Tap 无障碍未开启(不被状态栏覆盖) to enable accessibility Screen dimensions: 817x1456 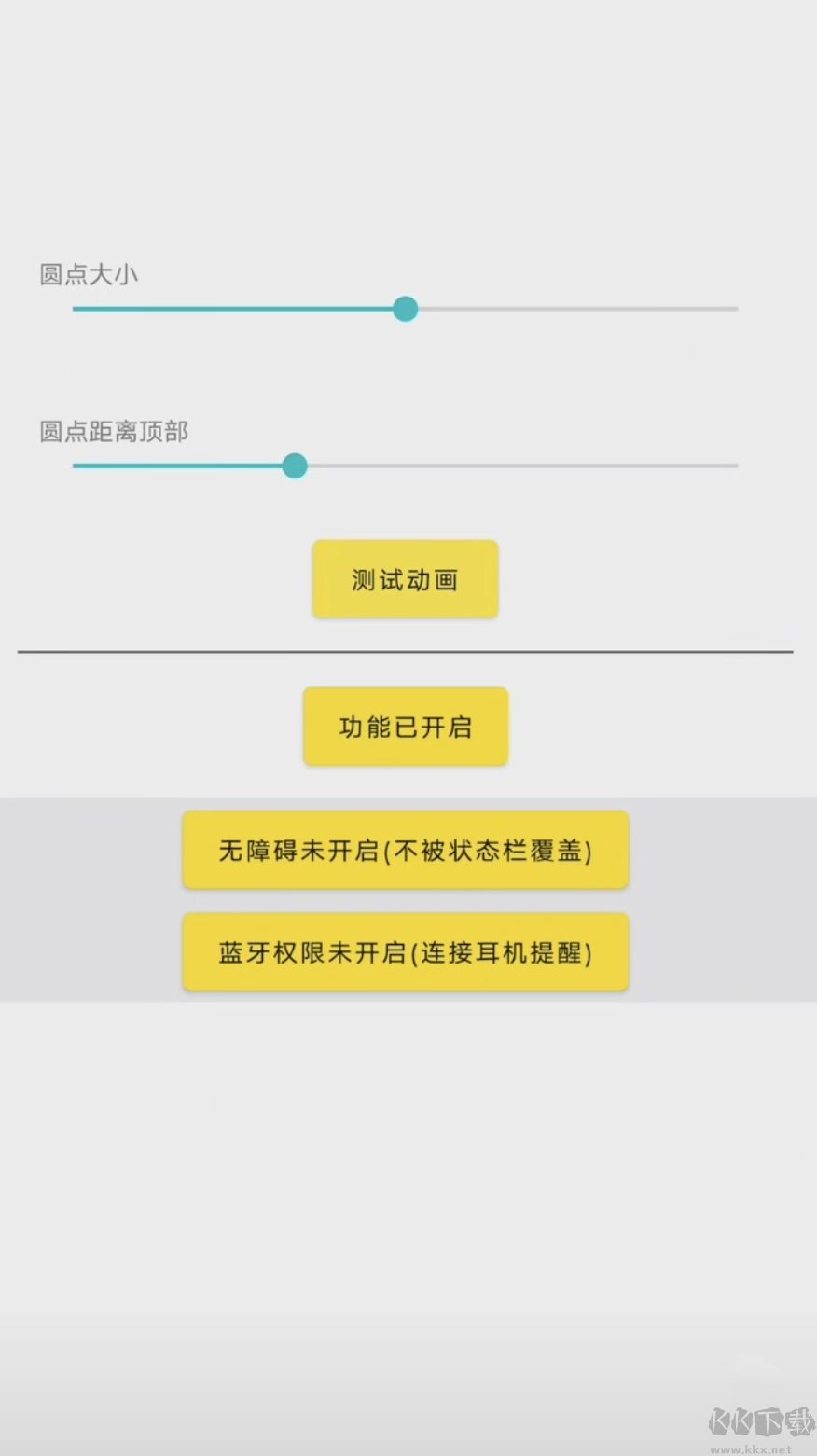(405, 849)
